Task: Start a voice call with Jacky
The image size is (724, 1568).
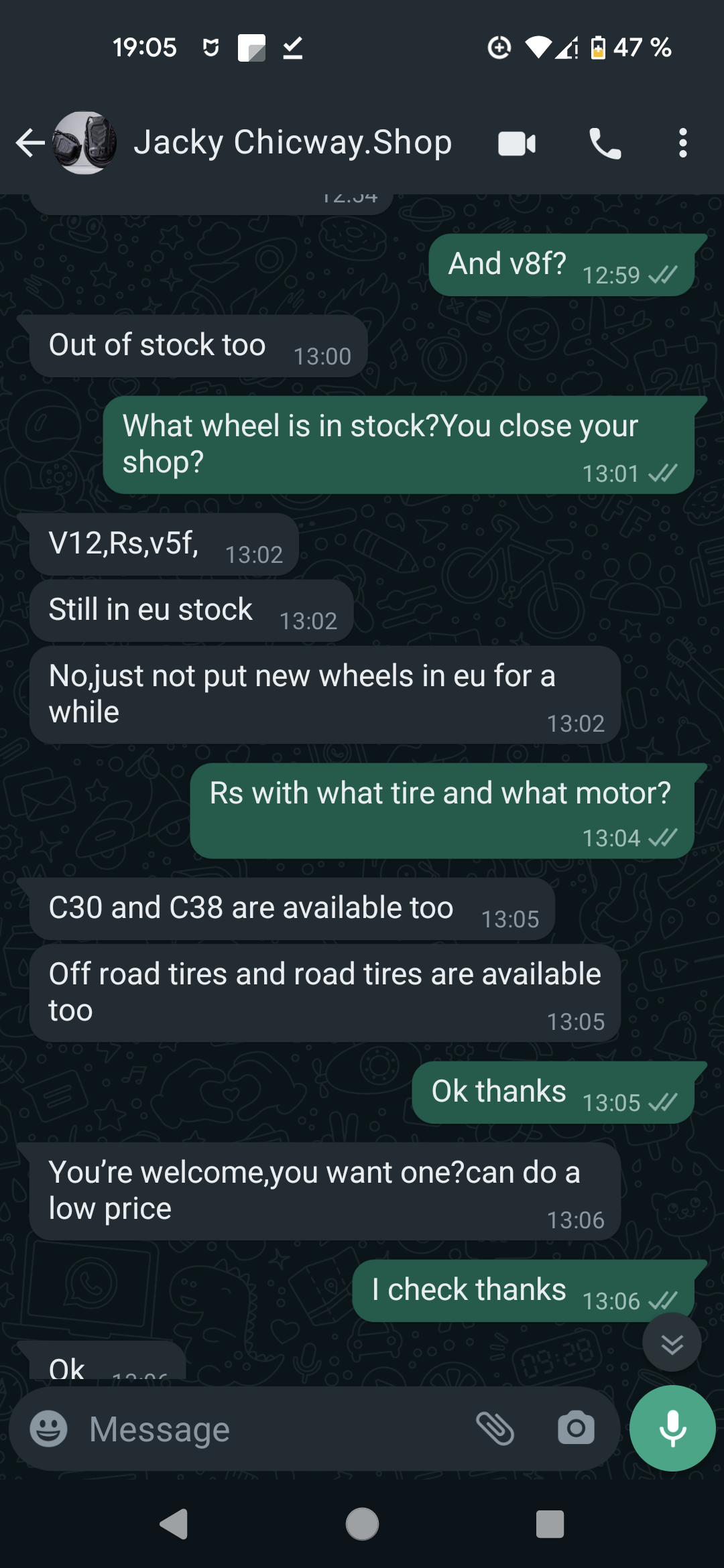Action: [605, 143]
